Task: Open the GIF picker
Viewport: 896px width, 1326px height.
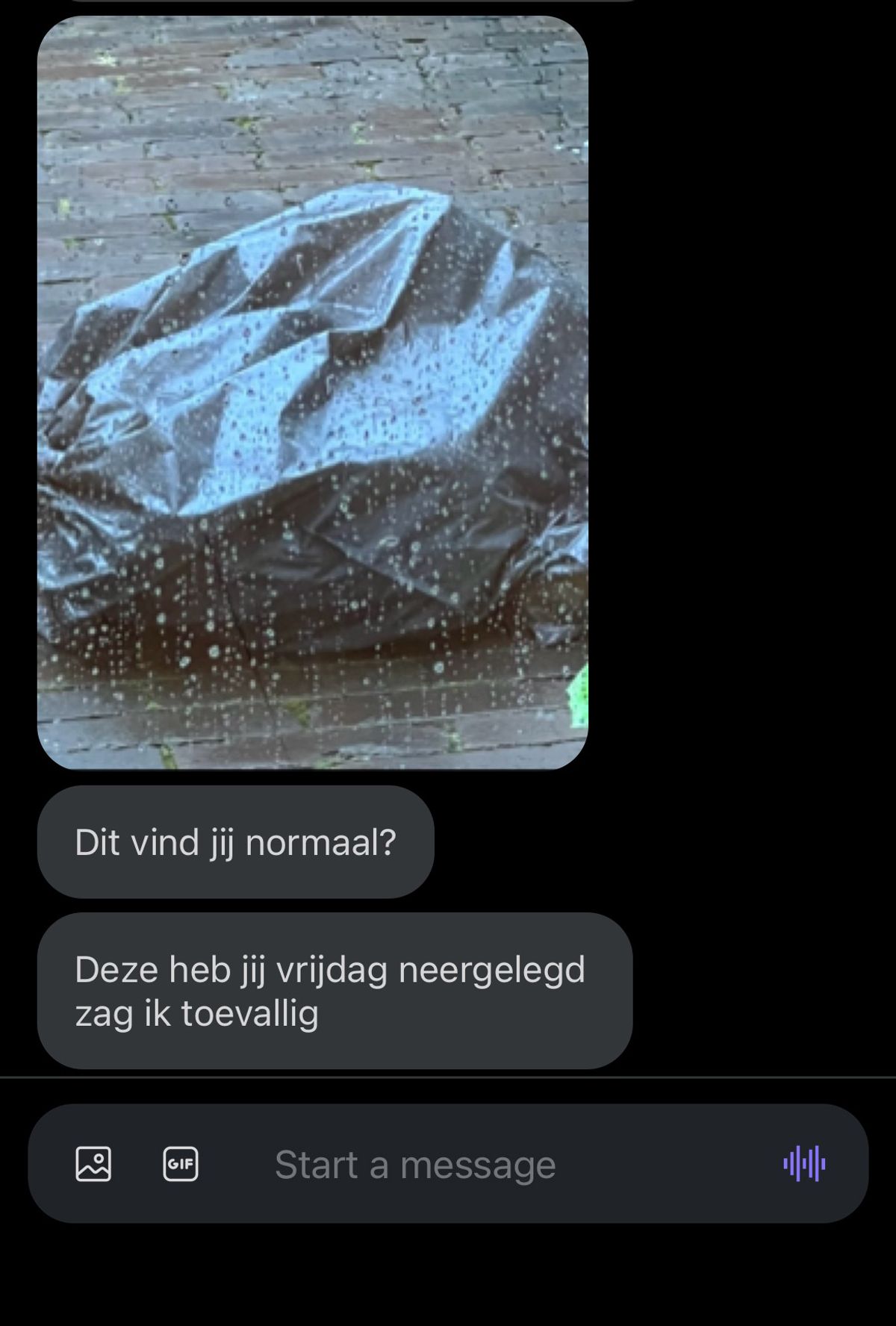Action: pyautogui.click(x=181, y=1164)
